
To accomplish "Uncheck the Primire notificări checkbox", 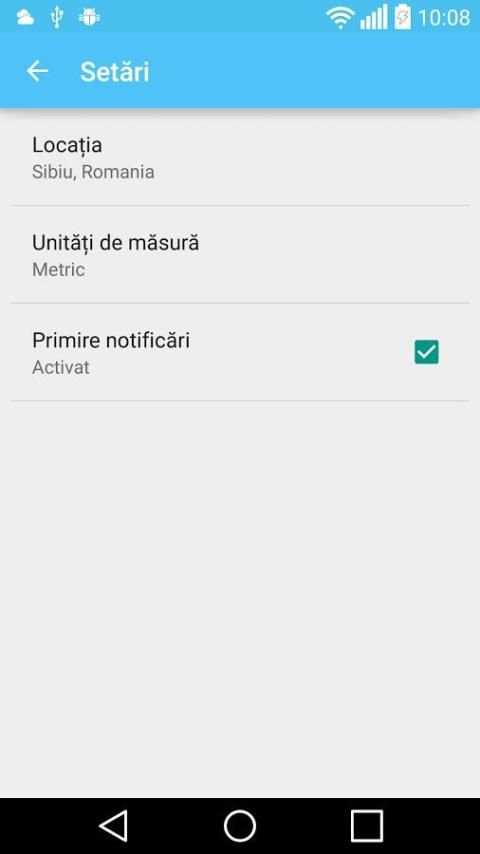I will pos(426,352).
